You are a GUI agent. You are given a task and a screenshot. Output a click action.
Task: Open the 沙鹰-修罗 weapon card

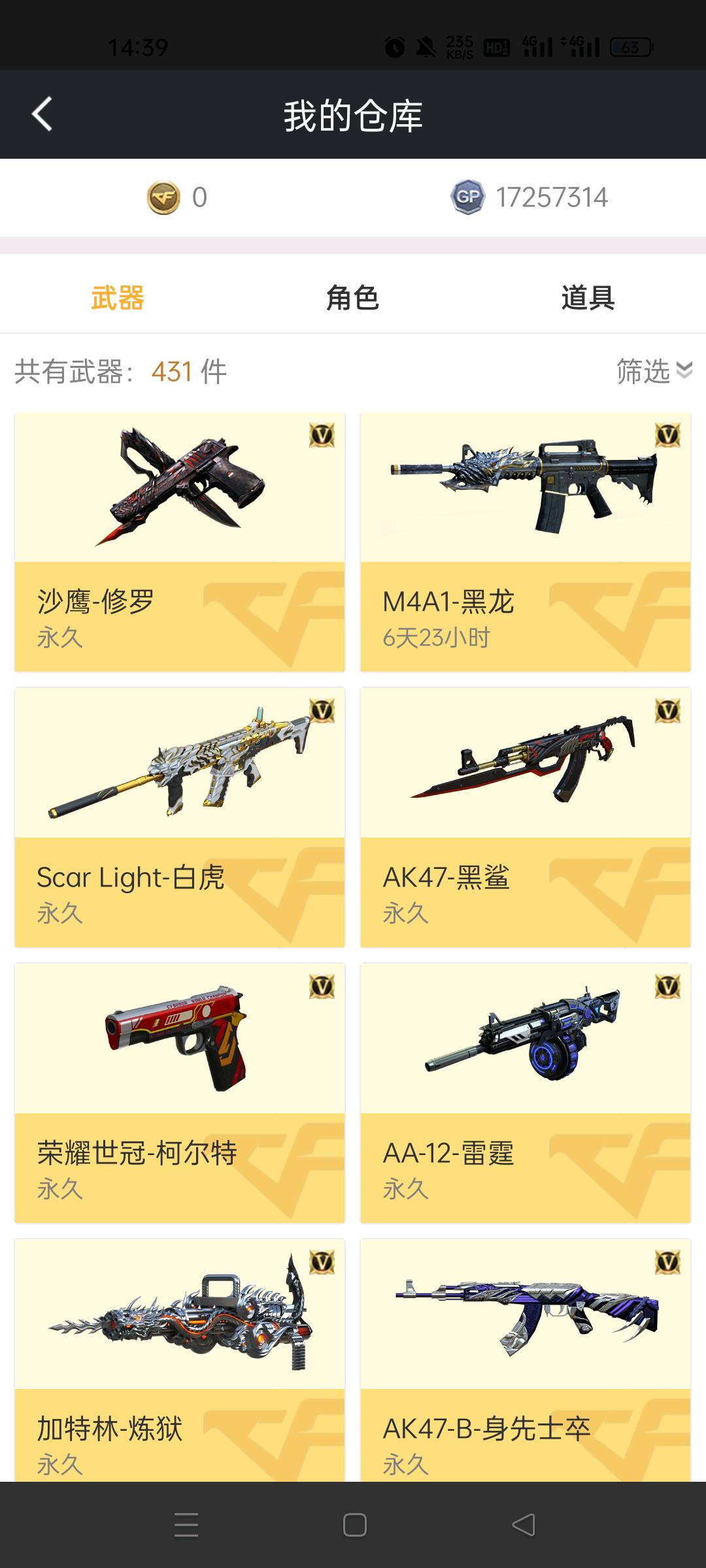click(x=180, y=542)
